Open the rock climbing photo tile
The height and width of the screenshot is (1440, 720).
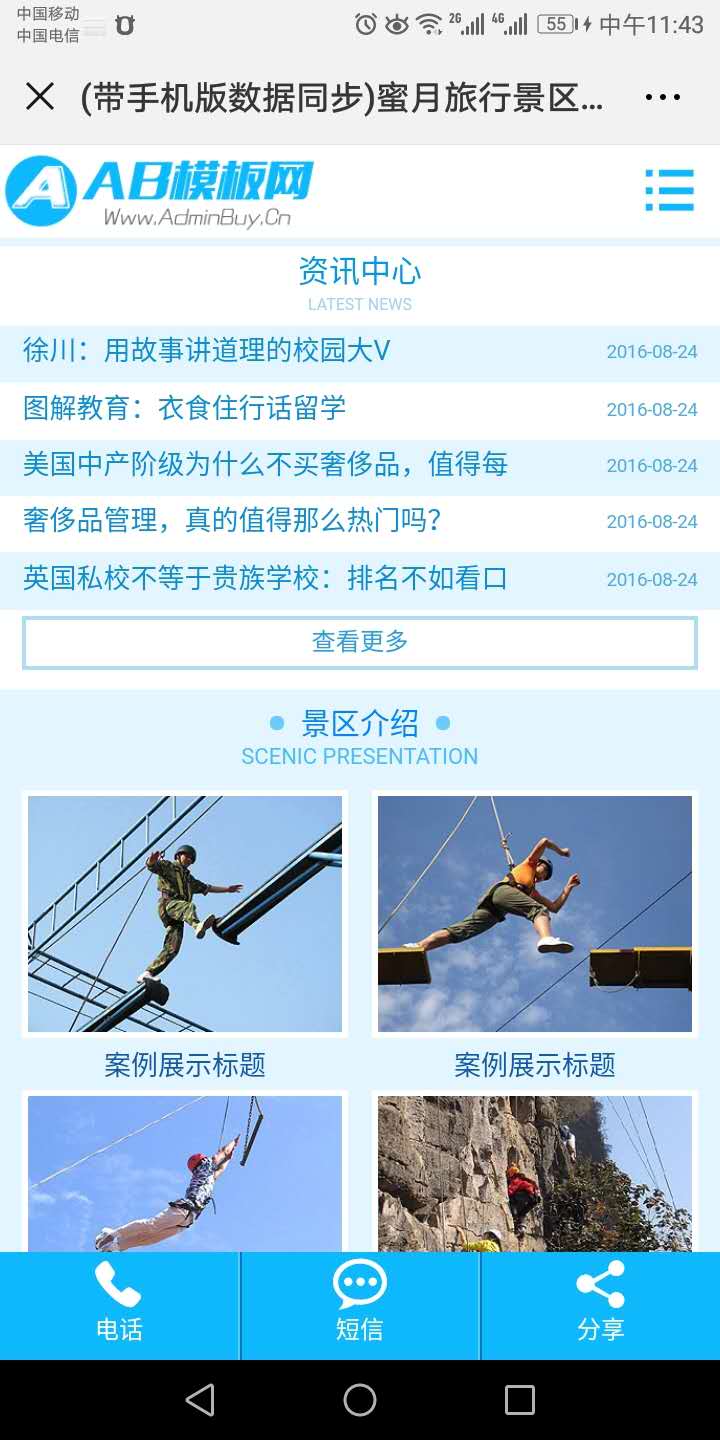[535, 1173]
